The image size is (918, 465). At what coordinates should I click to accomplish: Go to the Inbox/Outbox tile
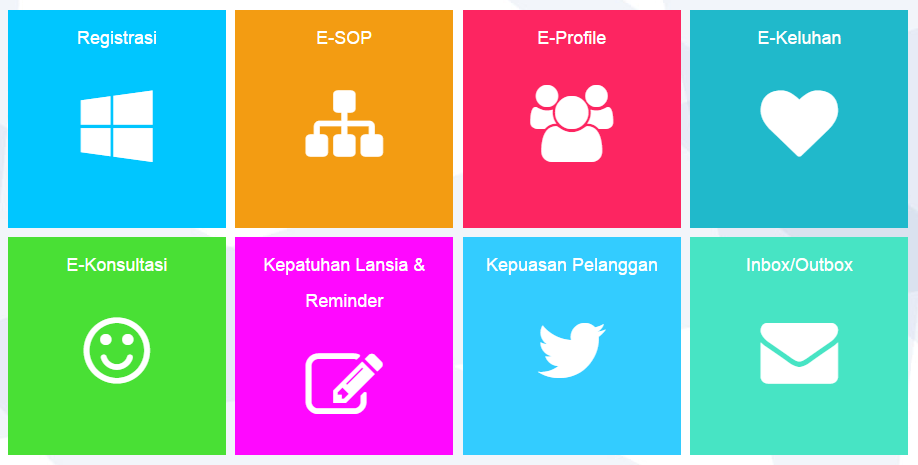(798, 346)
